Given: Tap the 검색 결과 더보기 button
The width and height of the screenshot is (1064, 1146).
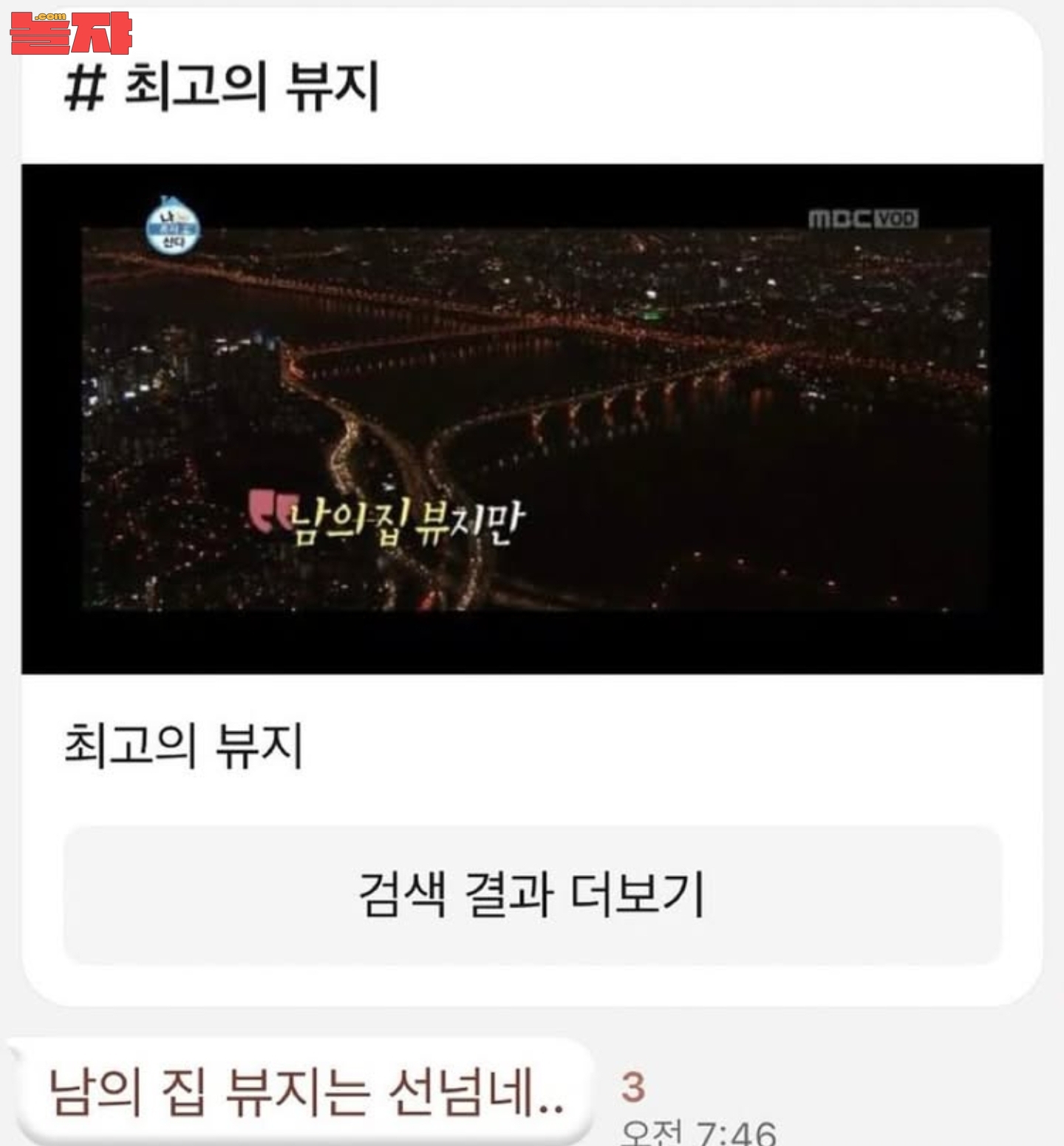Looking at the screenshot, I should coord(532,894).
